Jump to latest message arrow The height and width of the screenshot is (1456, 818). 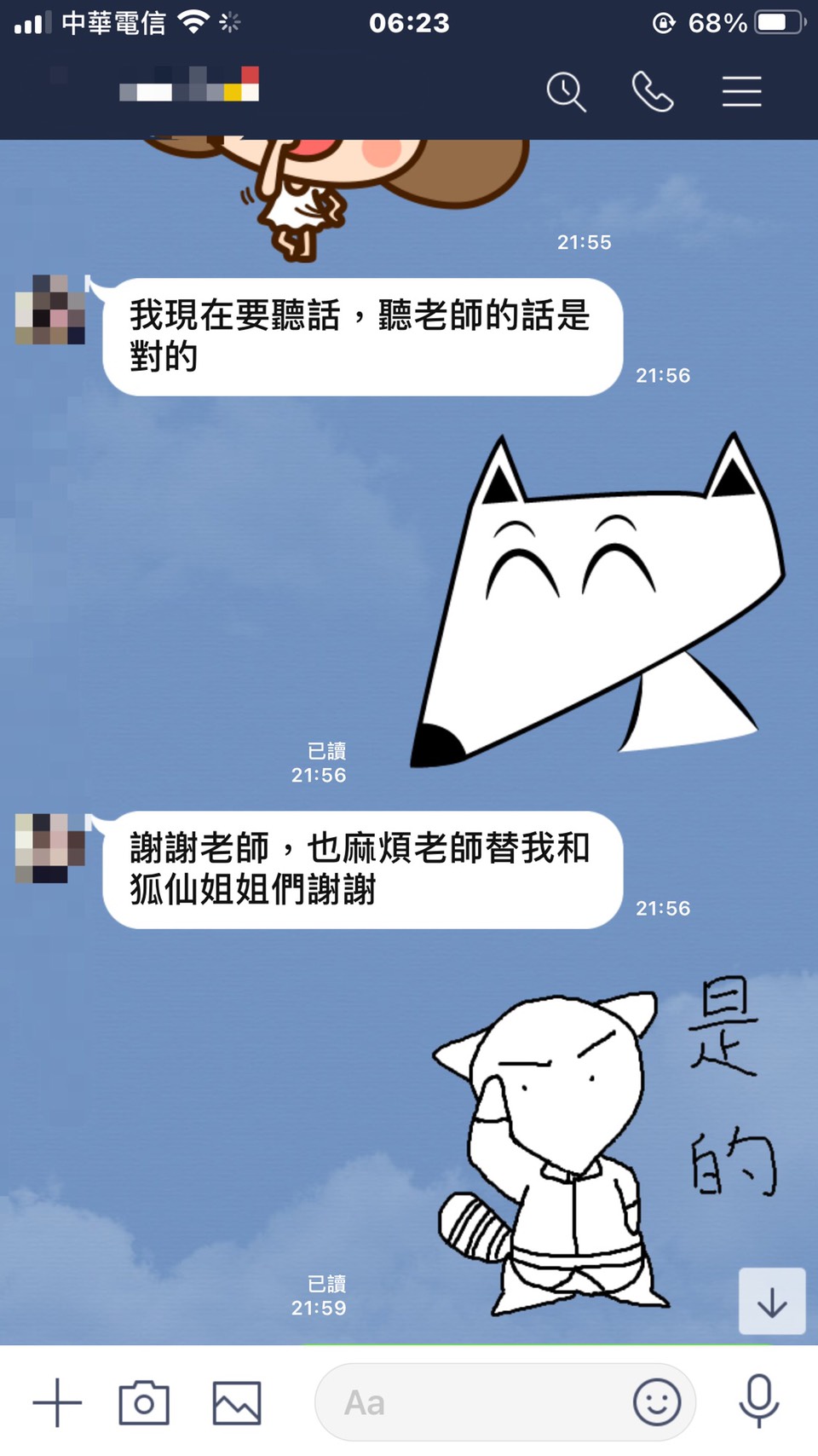[x=771, y=1301]
